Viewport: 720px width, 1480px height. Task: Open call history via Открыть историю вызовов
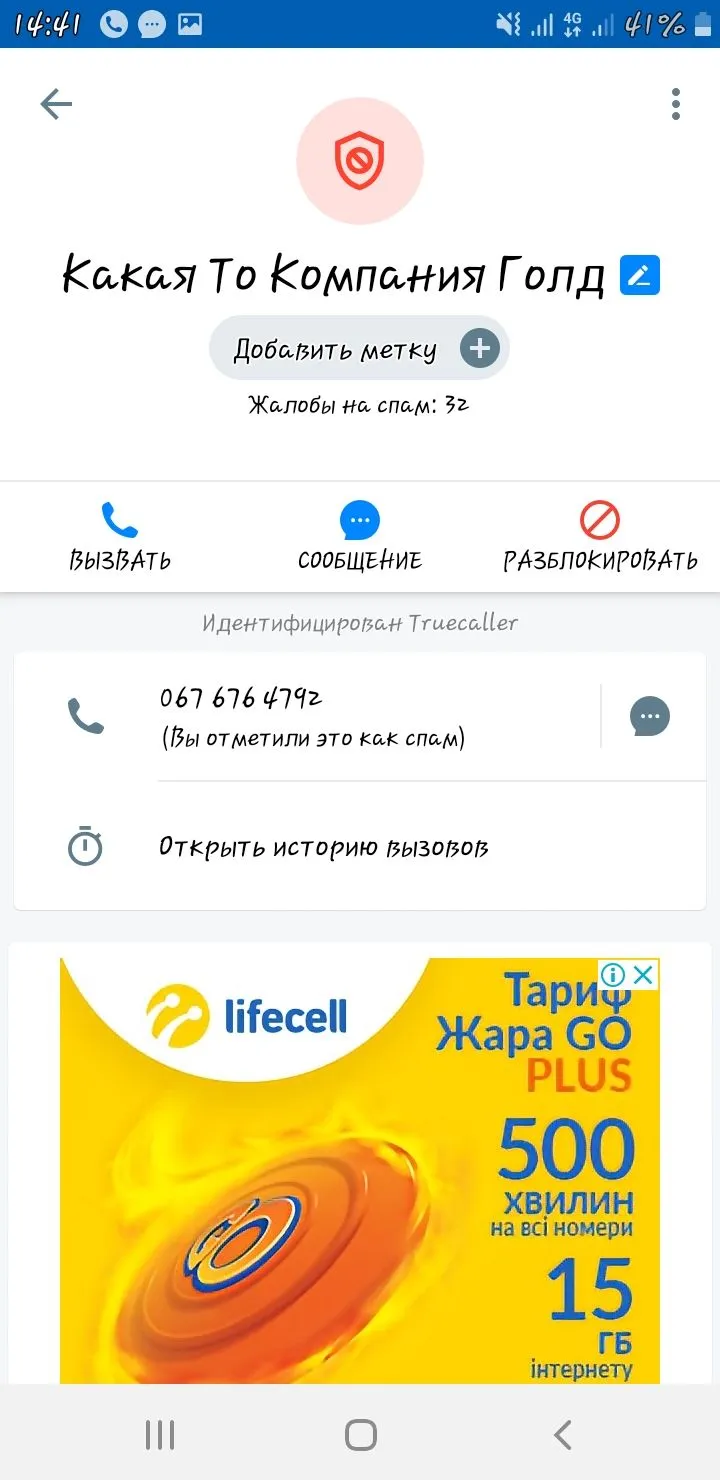(x=323, y=848)
